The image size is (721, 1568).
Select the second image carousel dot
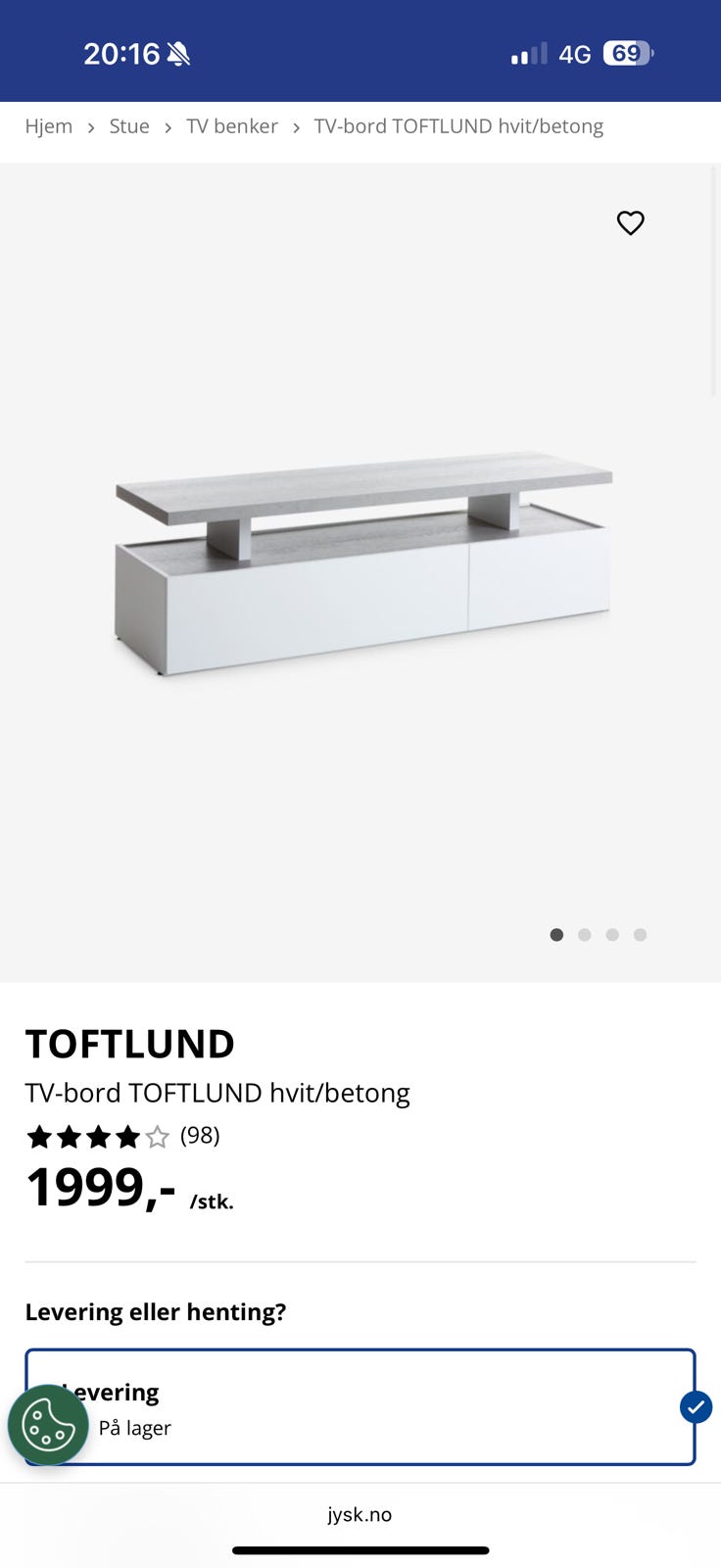pyautogui.click(x=584, y=935)
